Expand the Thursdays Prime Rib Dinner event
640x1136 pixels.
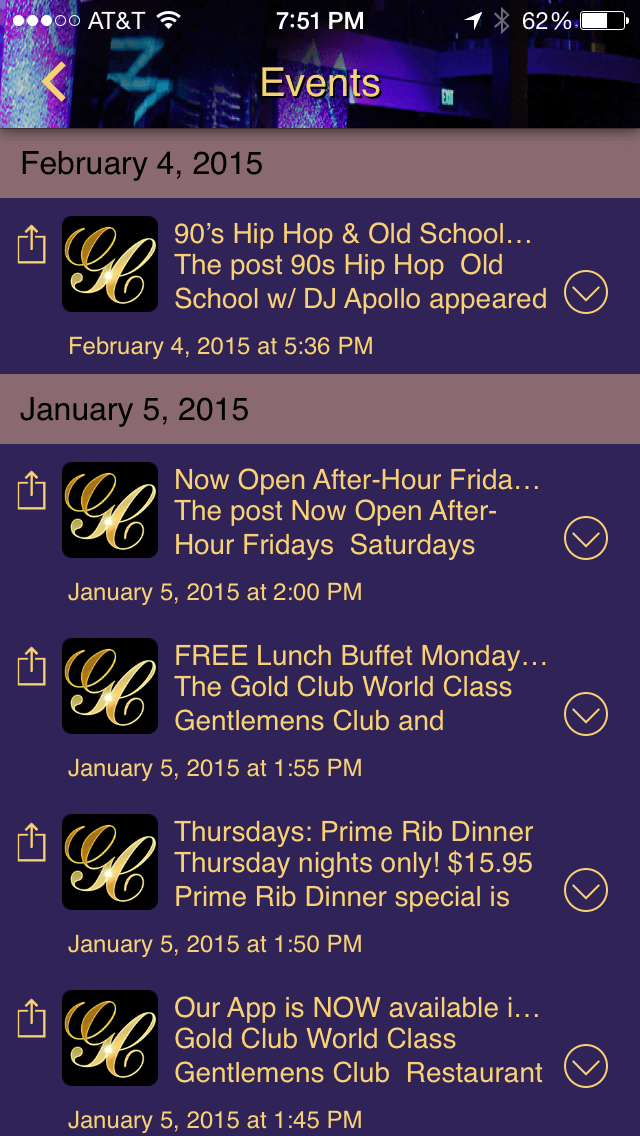[585, 891]
